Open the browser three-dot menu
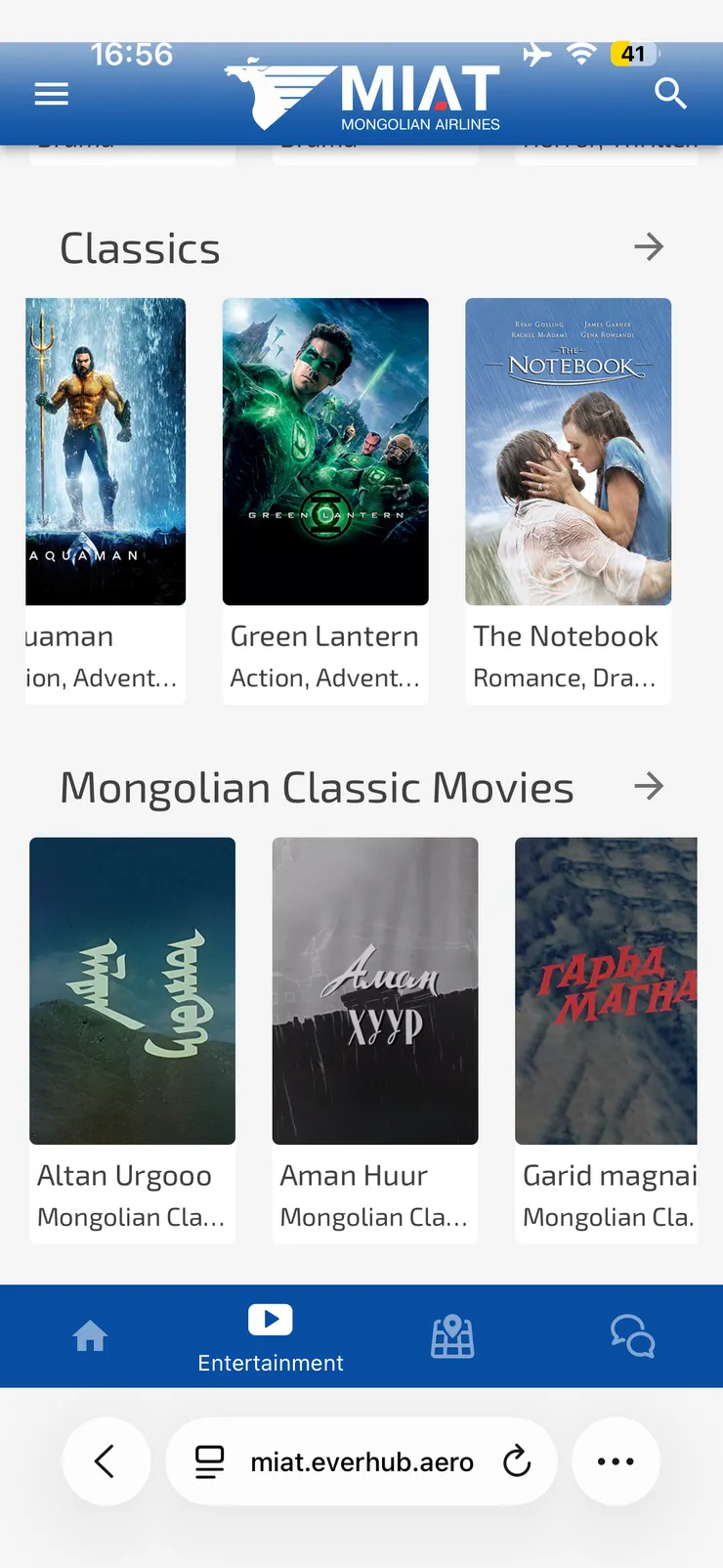 tap(616, 1461)
